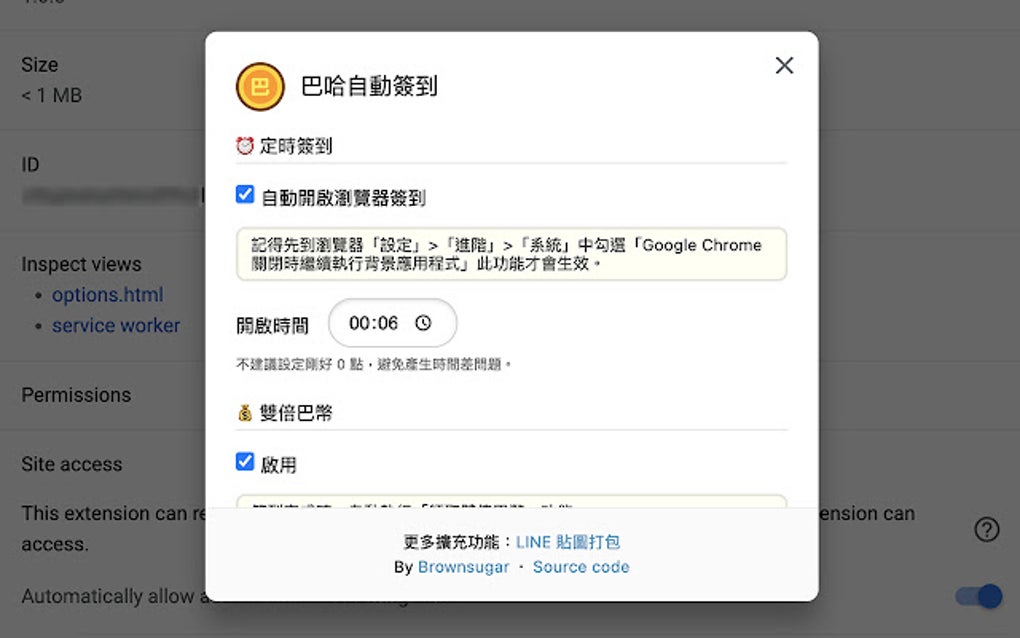Visit Brownsugar author link
Image resolution: width=1020 pixels, height=638 pixels.
tap(463, 567)
